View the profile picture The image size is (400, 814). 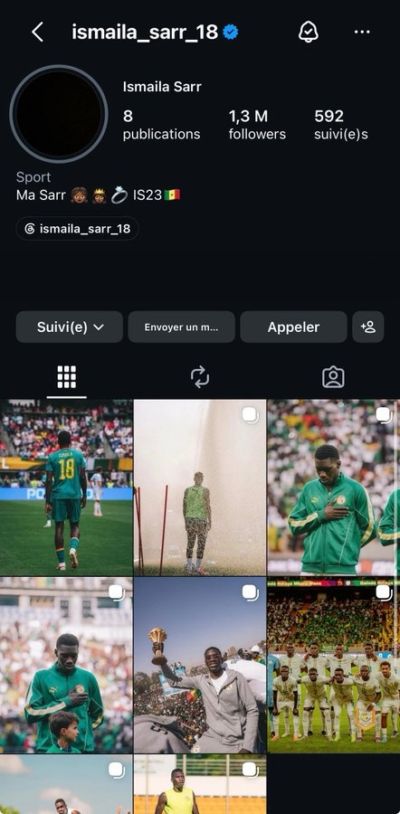[x=58, y=114]
